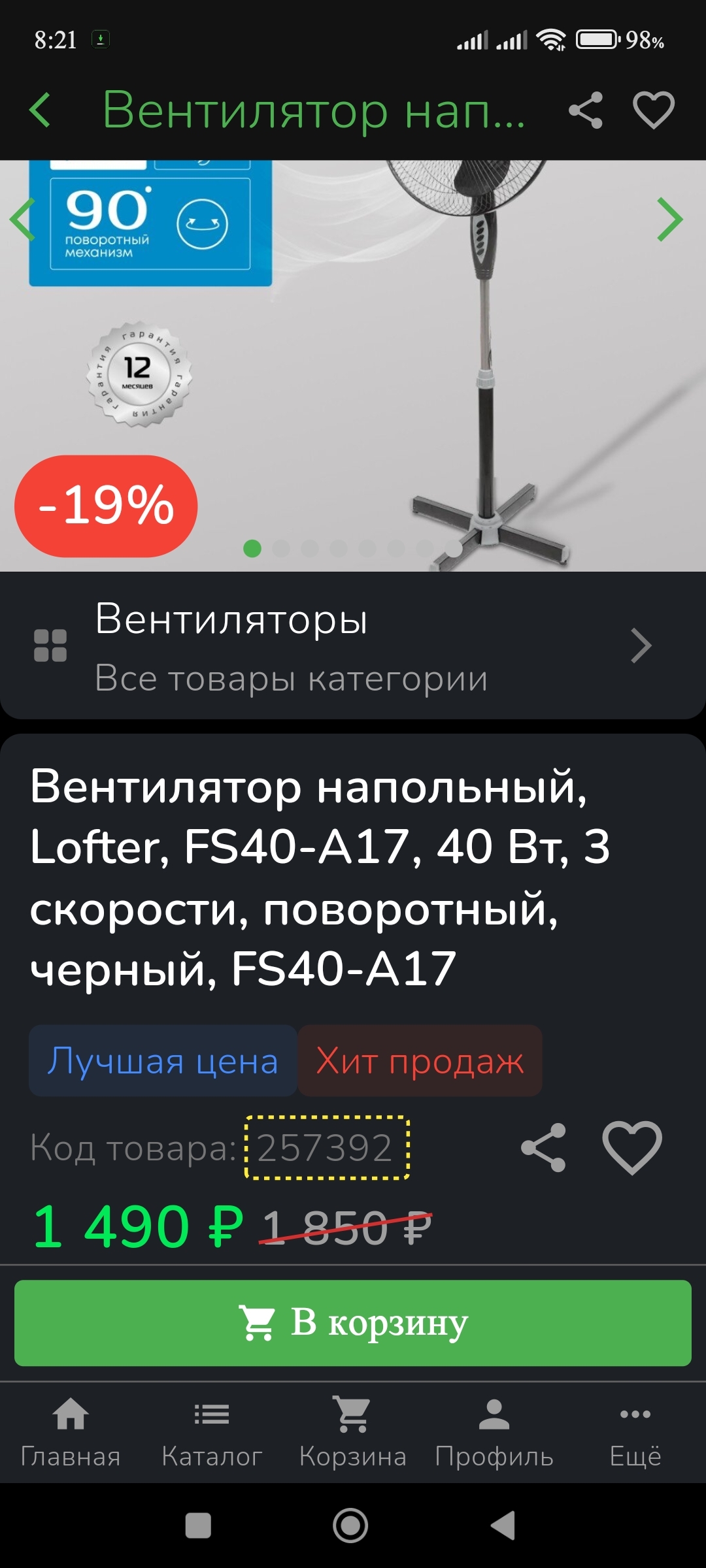Go to the Корзина tab

(353, 1433)
